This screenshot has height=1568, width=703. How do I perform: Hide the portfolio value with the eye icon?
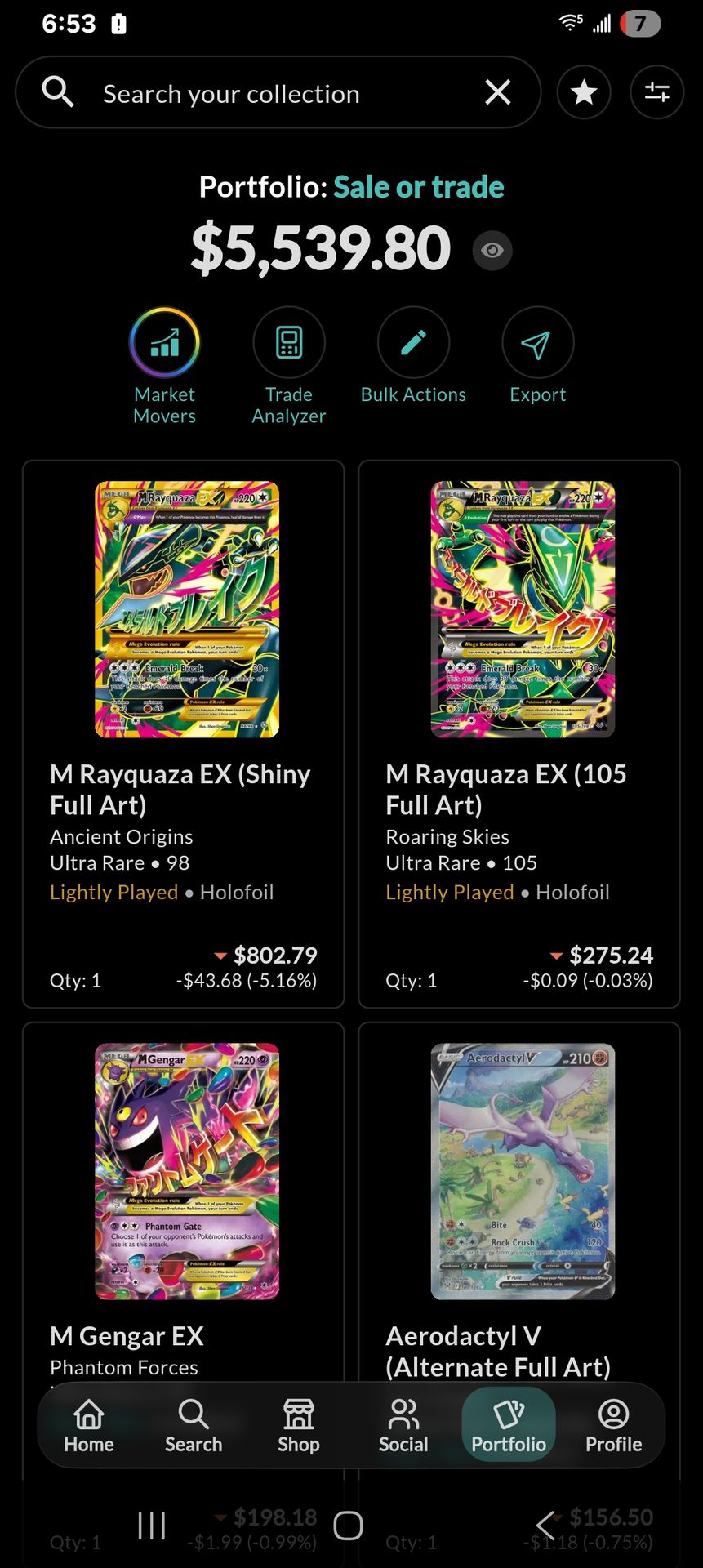tap(492, 250)
